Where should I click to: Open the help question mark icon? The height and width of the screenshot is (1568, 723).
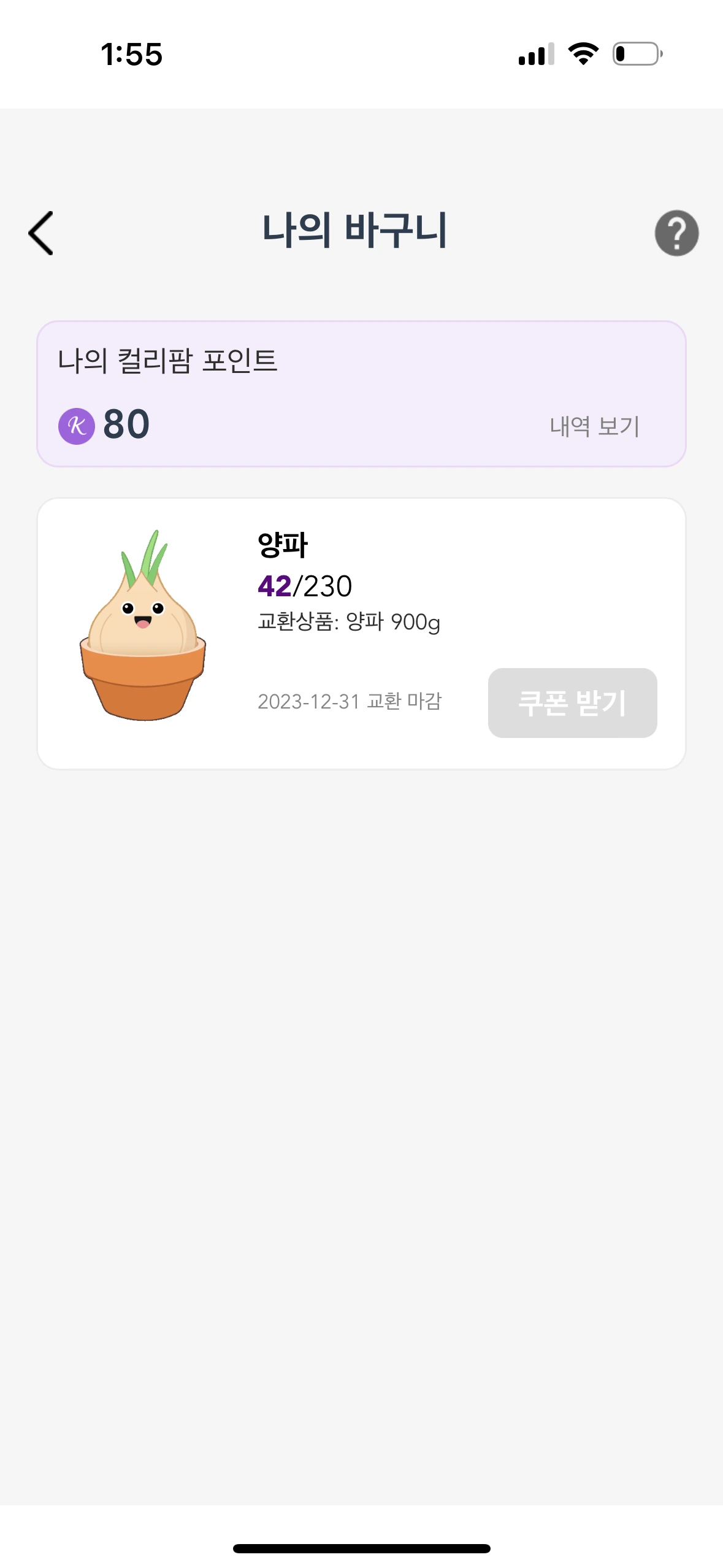676,233
